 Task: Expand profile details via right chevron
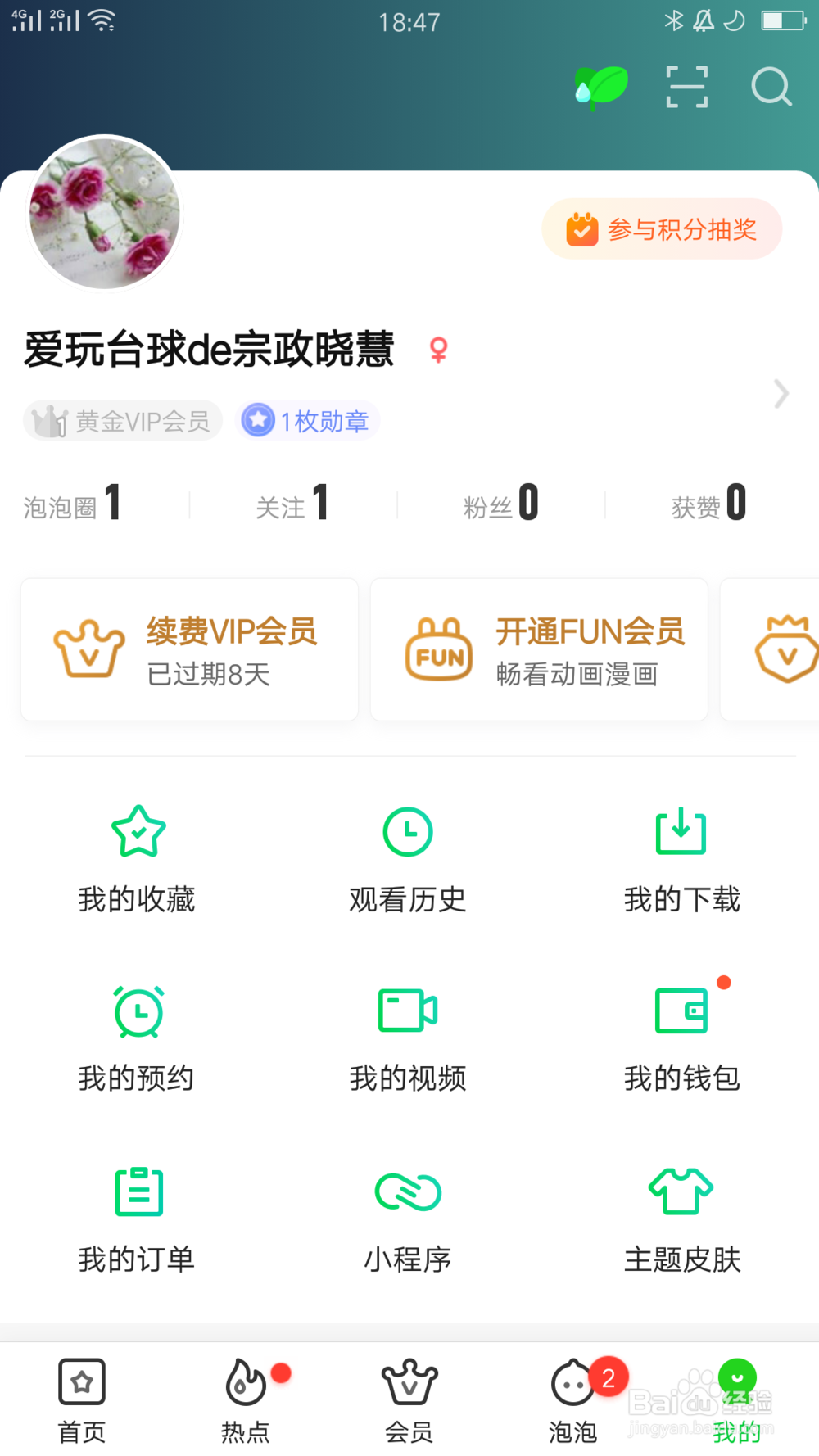pyautogui.click(x=780, y=394)
